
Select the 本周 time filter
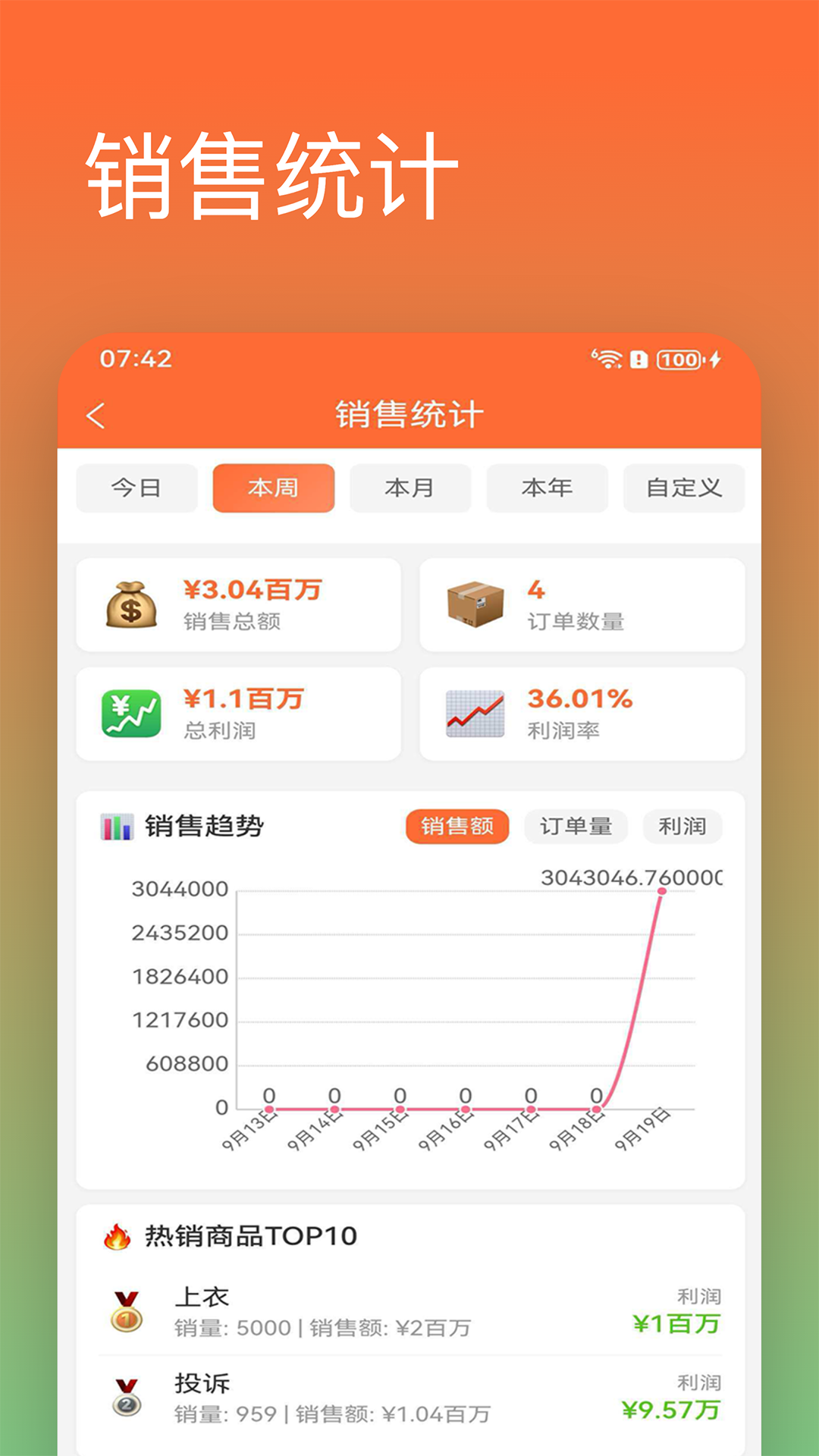[273, 488]
